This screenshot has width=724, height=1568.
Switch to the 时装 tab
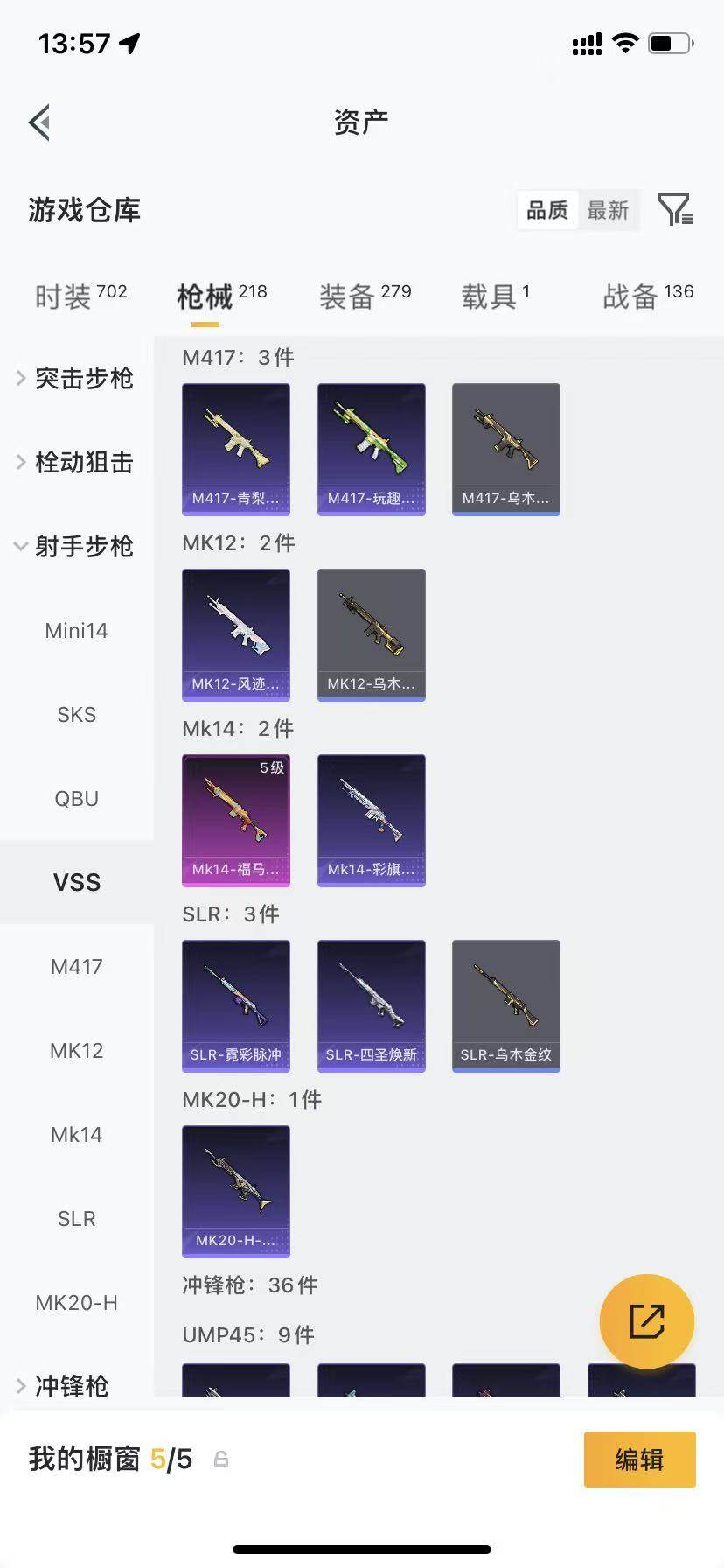(80, 296)
